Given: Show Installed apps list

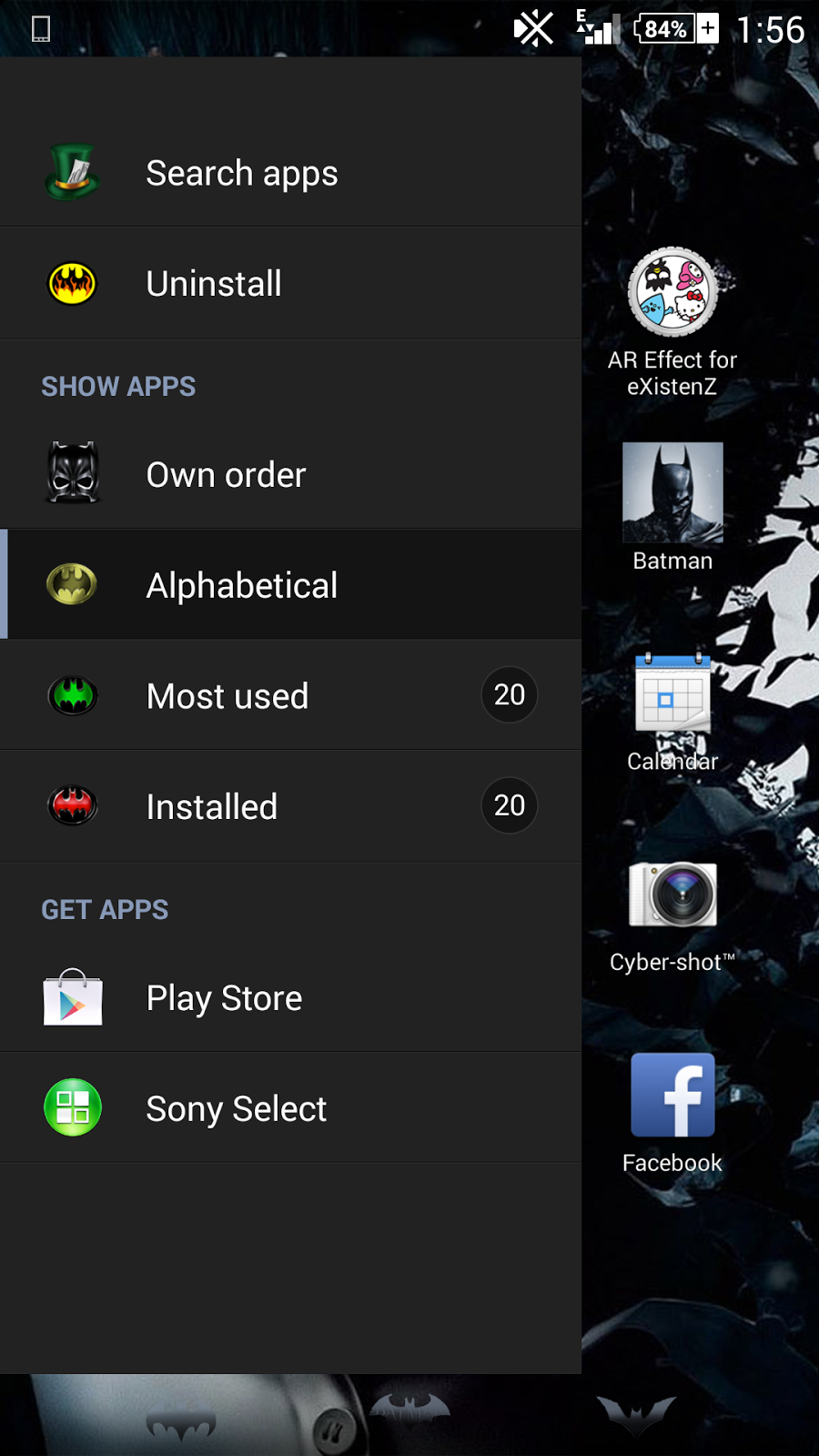Looking at the screenshot, I should pyautogui.click(x=212, y=806).
